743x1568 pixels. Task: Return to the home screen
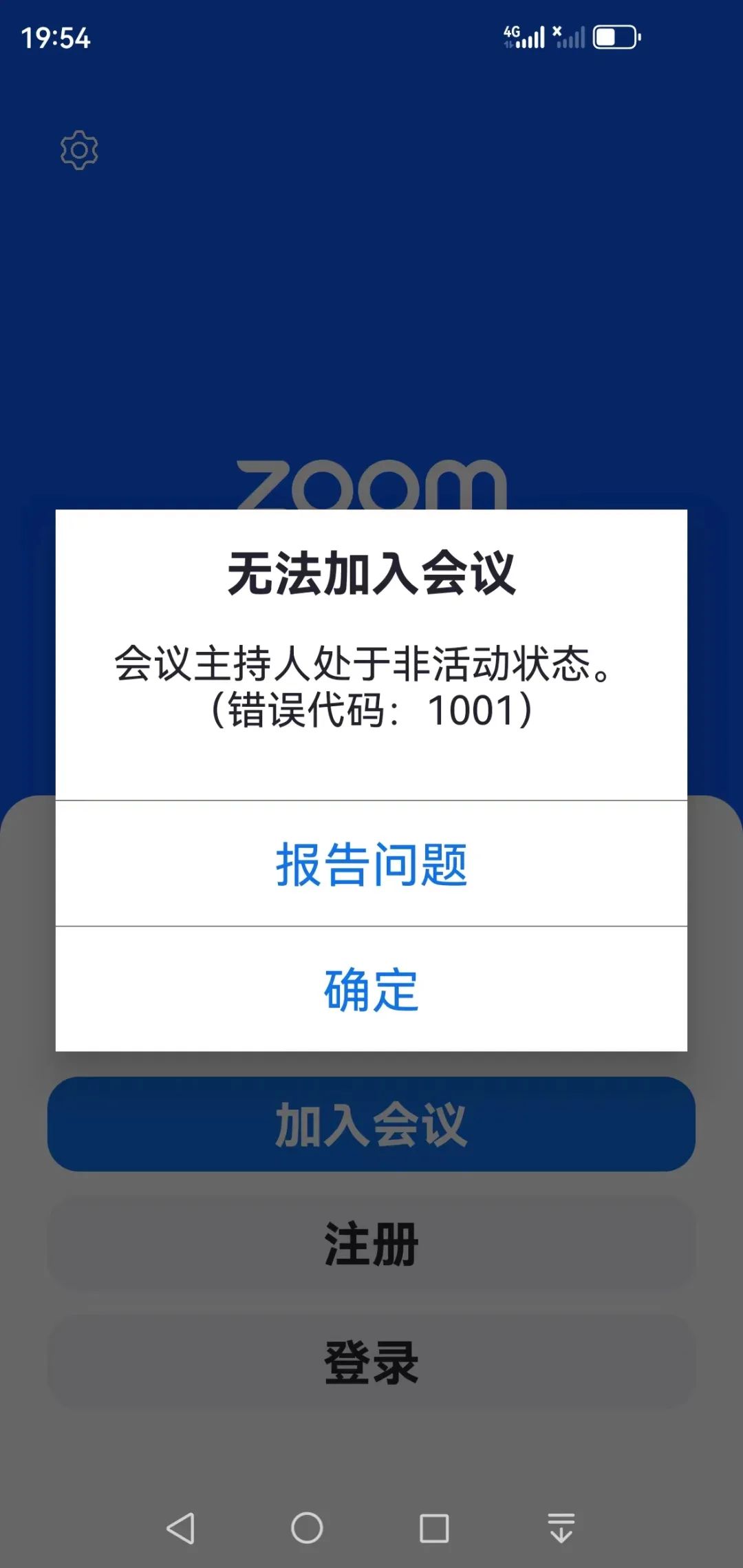307,1528
